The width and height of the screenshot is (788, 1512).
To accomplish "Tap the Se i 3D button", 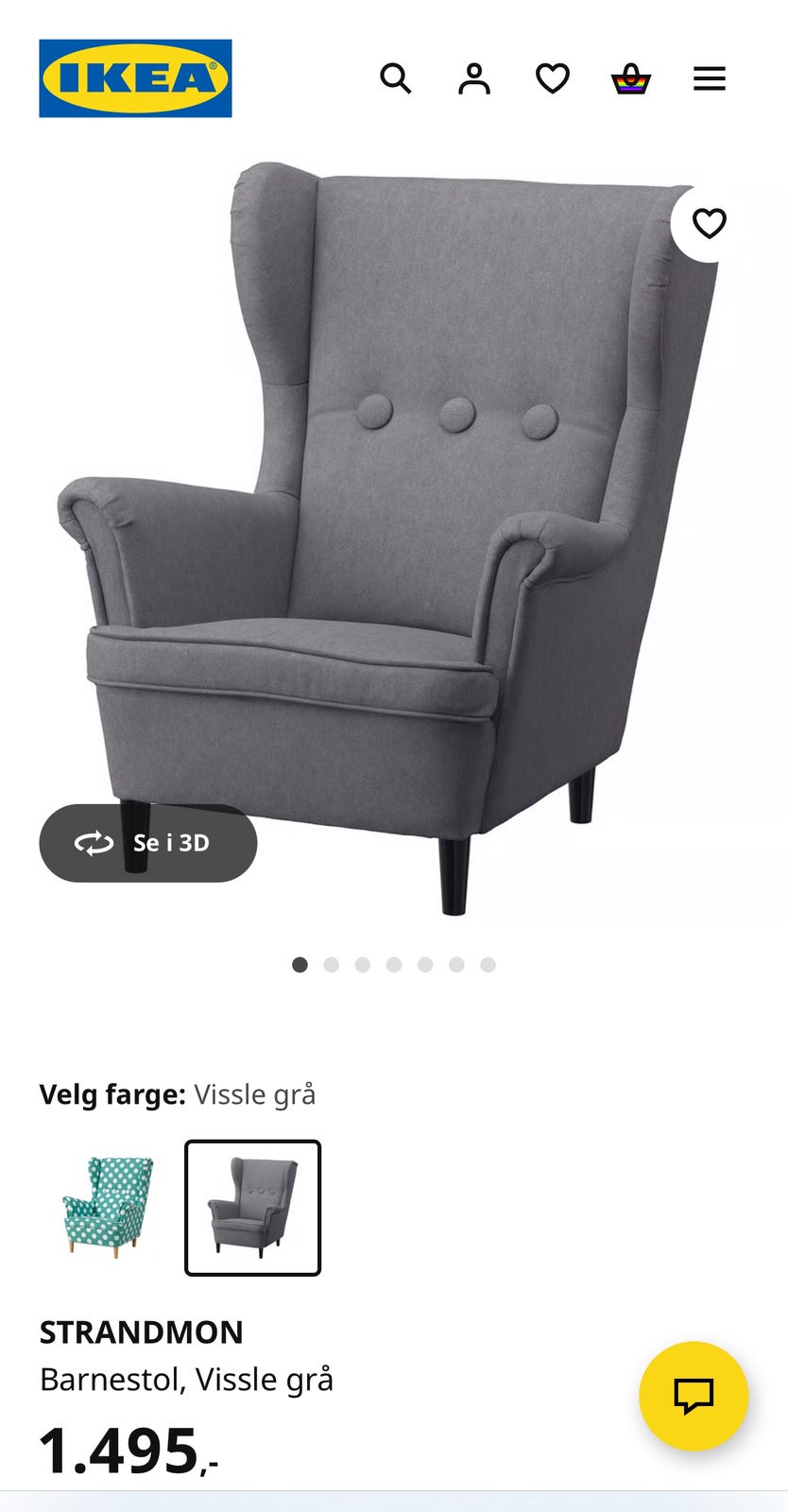I will tap(148, 843).
